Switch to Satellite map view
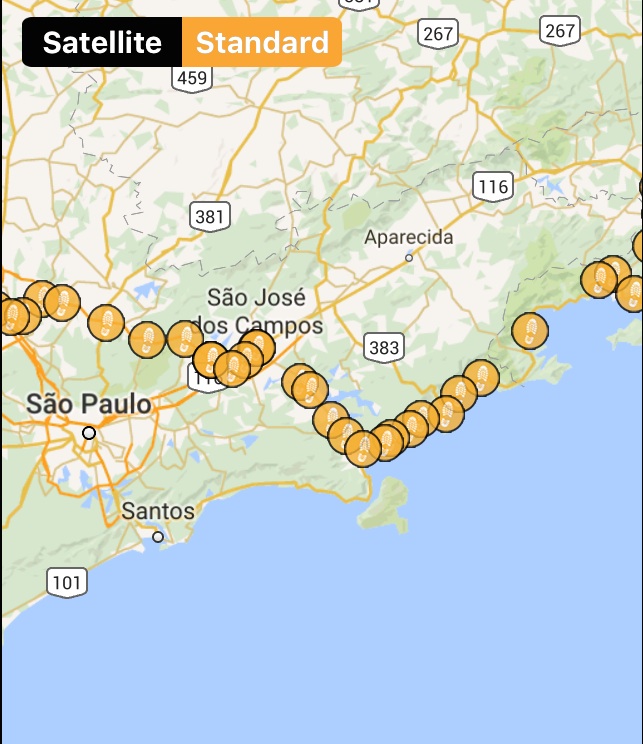Viewport: 643px width, 744px height. tap(102, 43)
